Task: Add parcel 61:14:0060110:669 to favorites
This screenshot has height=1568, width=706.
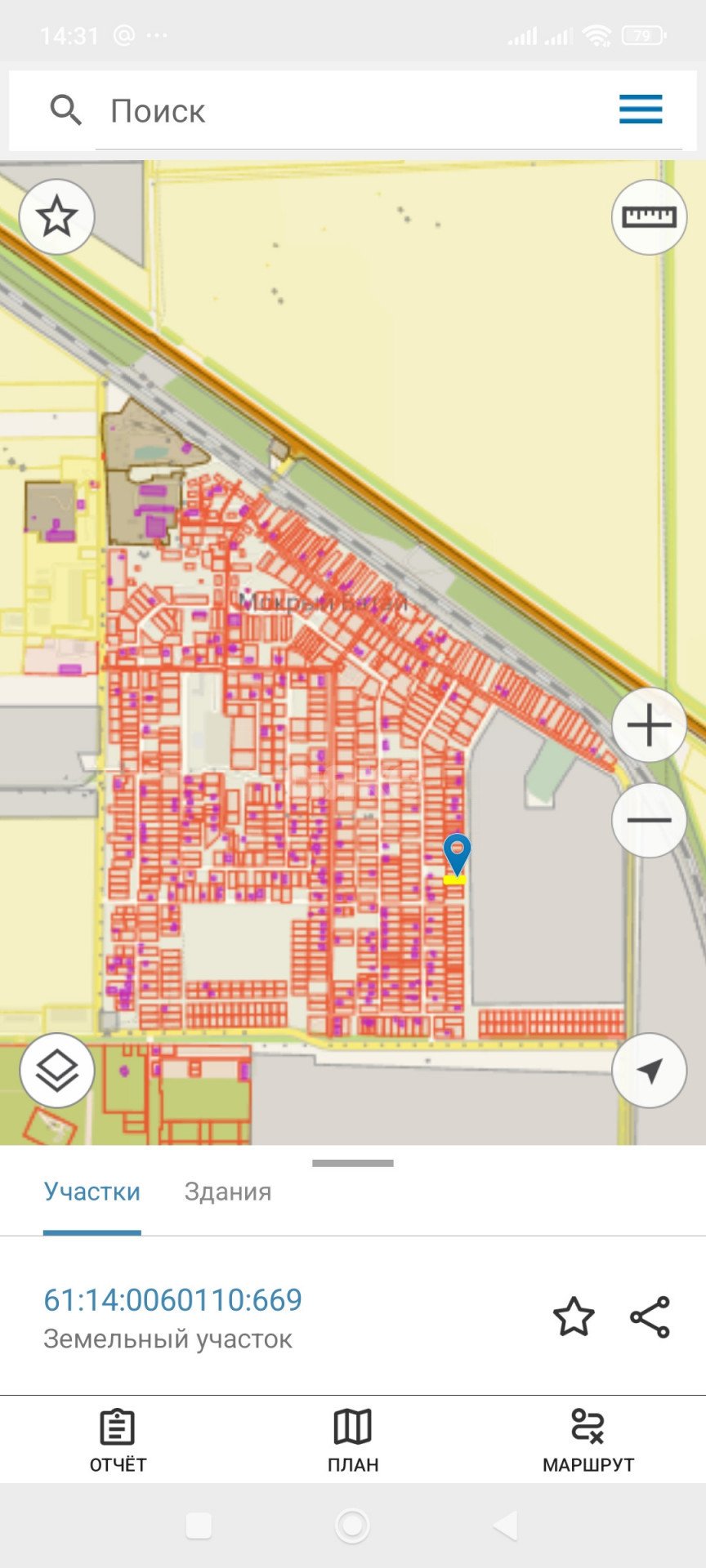Action: (x=574, y=1316)
